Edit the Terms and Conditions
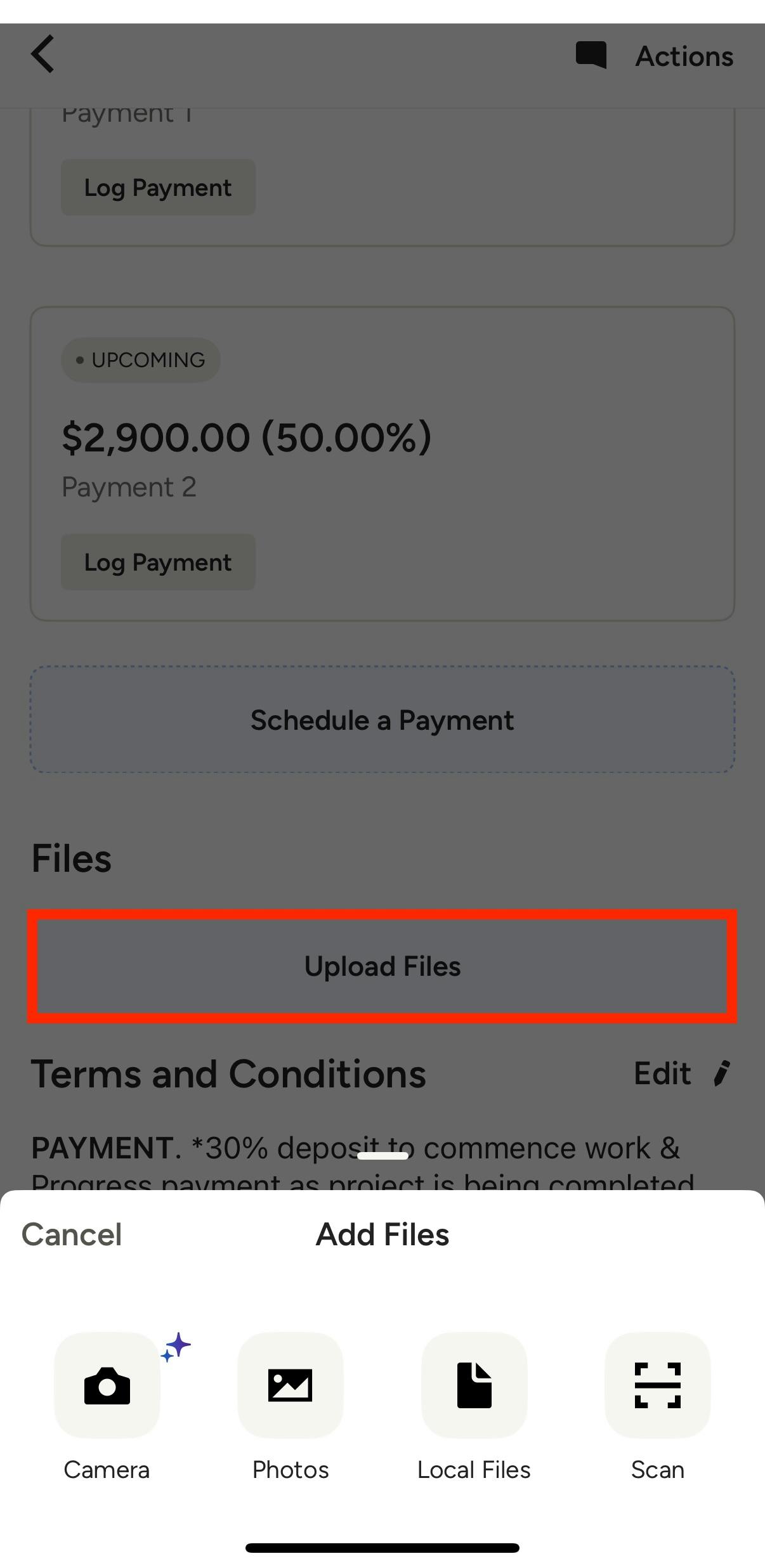The height and width of the screenshot is (1568, 765). point(684,1073)
